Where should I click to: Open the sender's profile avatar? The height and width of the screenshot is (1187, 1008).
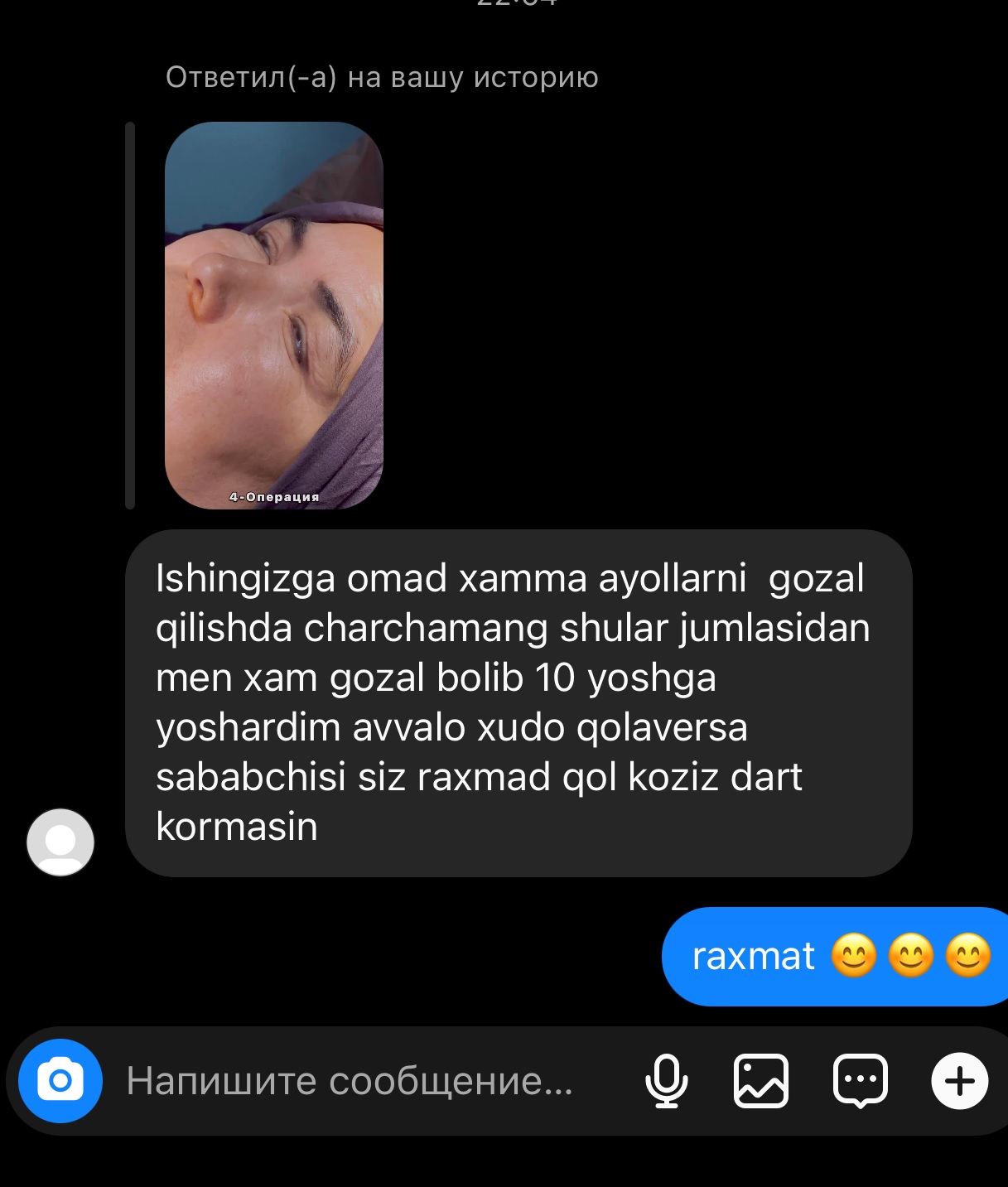[60, 842]
